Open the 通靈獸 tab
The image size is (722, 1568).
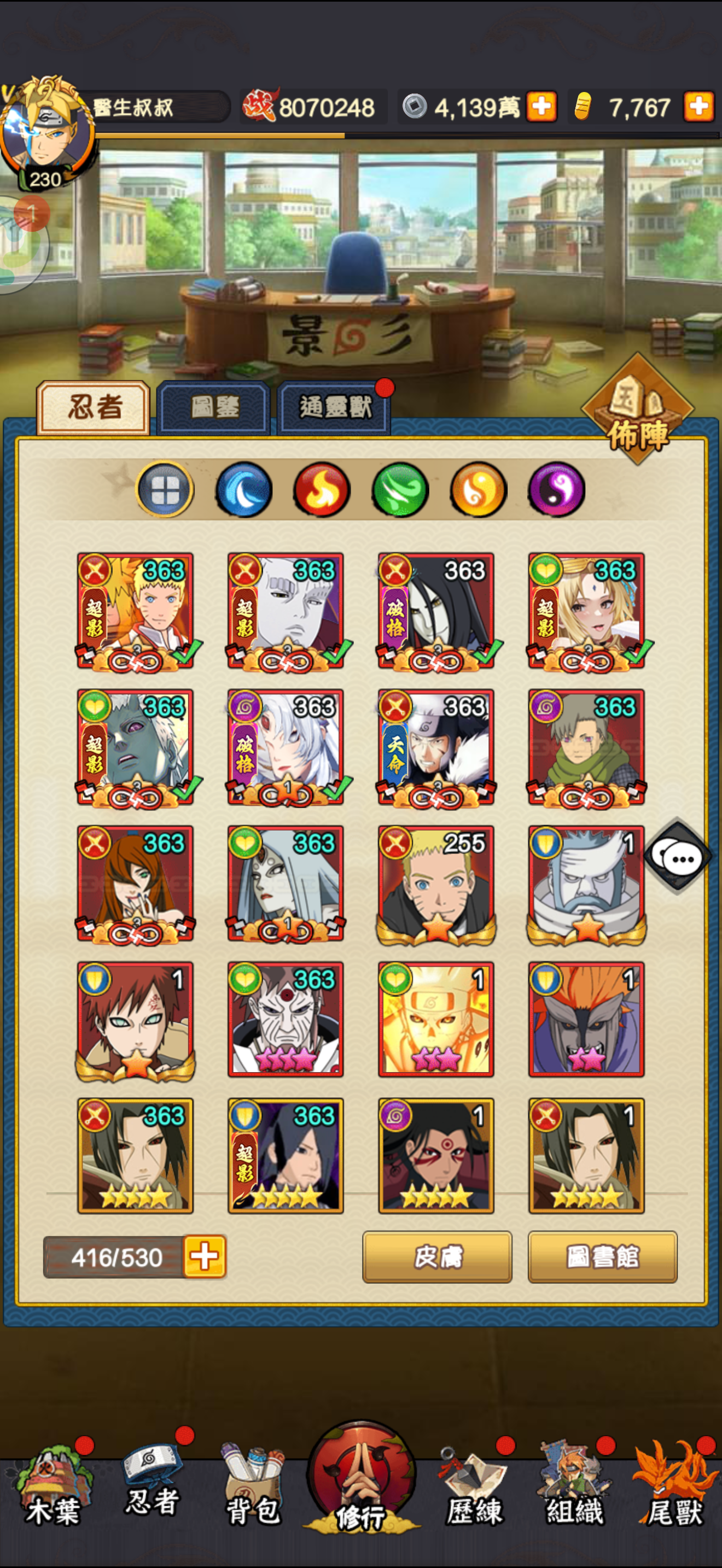click(334, 407)
